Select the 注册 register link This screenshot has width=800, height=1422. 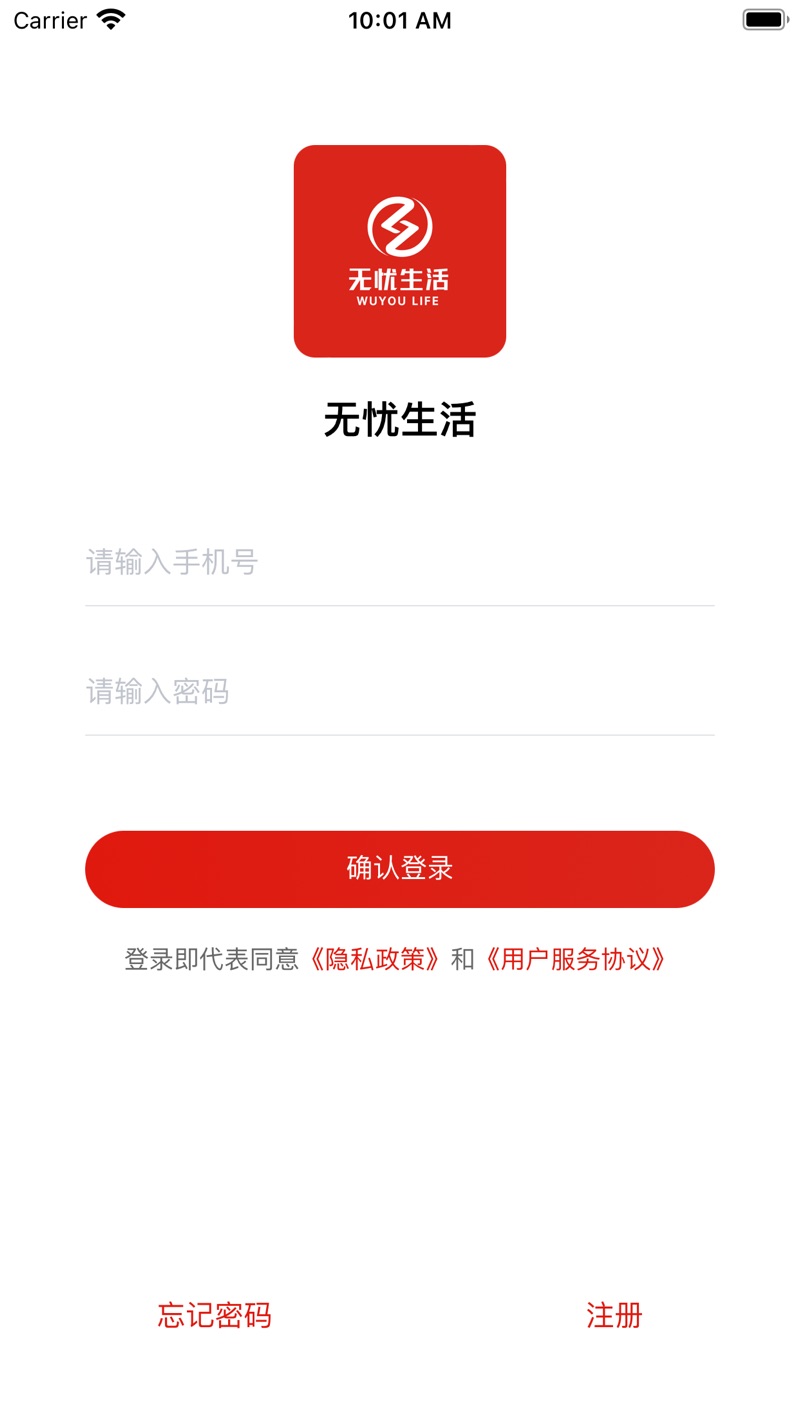pyautogui.click(x=614, y=1316)
